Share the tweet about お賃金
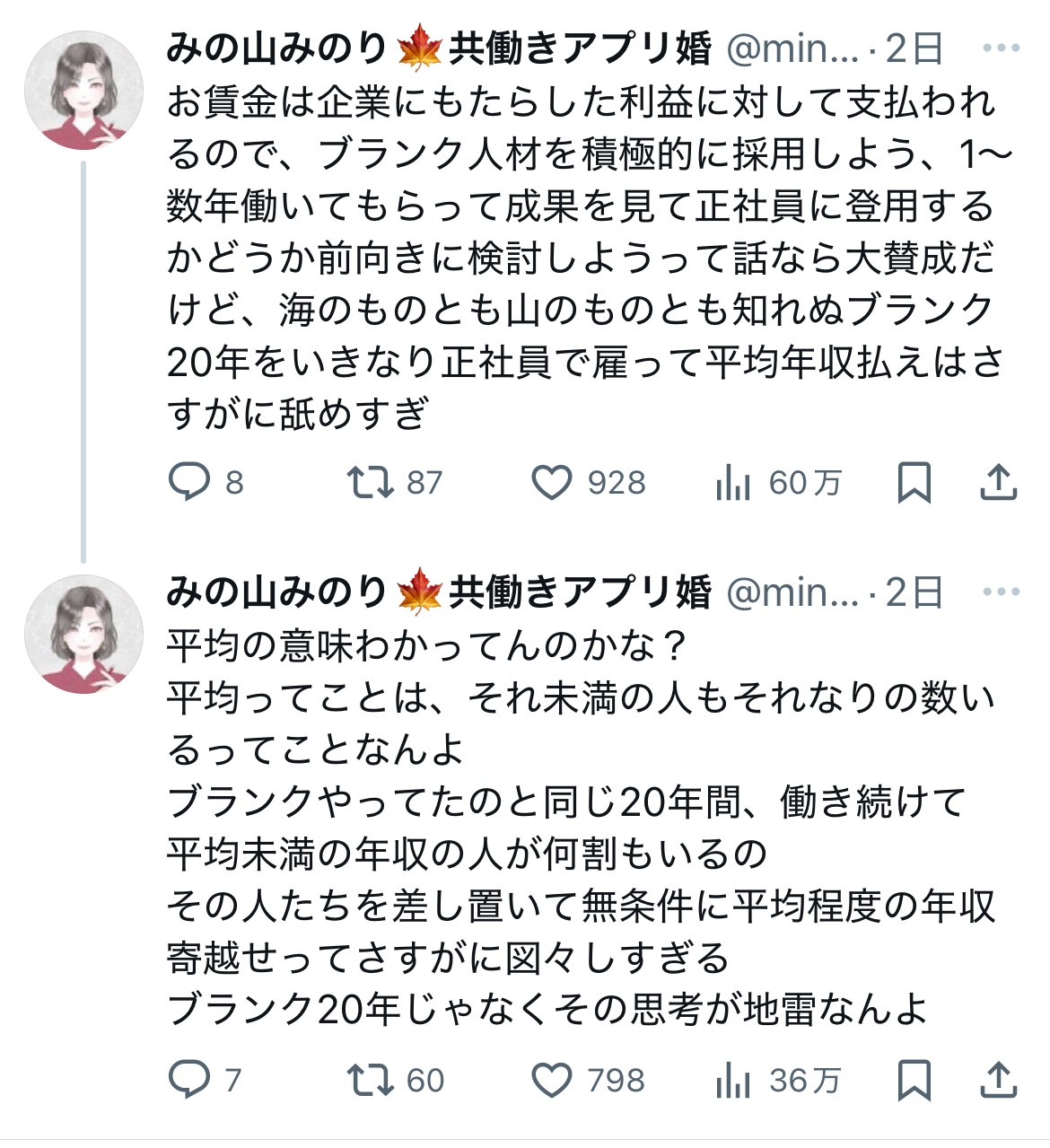Image resolution: width=1050 pixels, height=1148 pixels. pos(998,483)
